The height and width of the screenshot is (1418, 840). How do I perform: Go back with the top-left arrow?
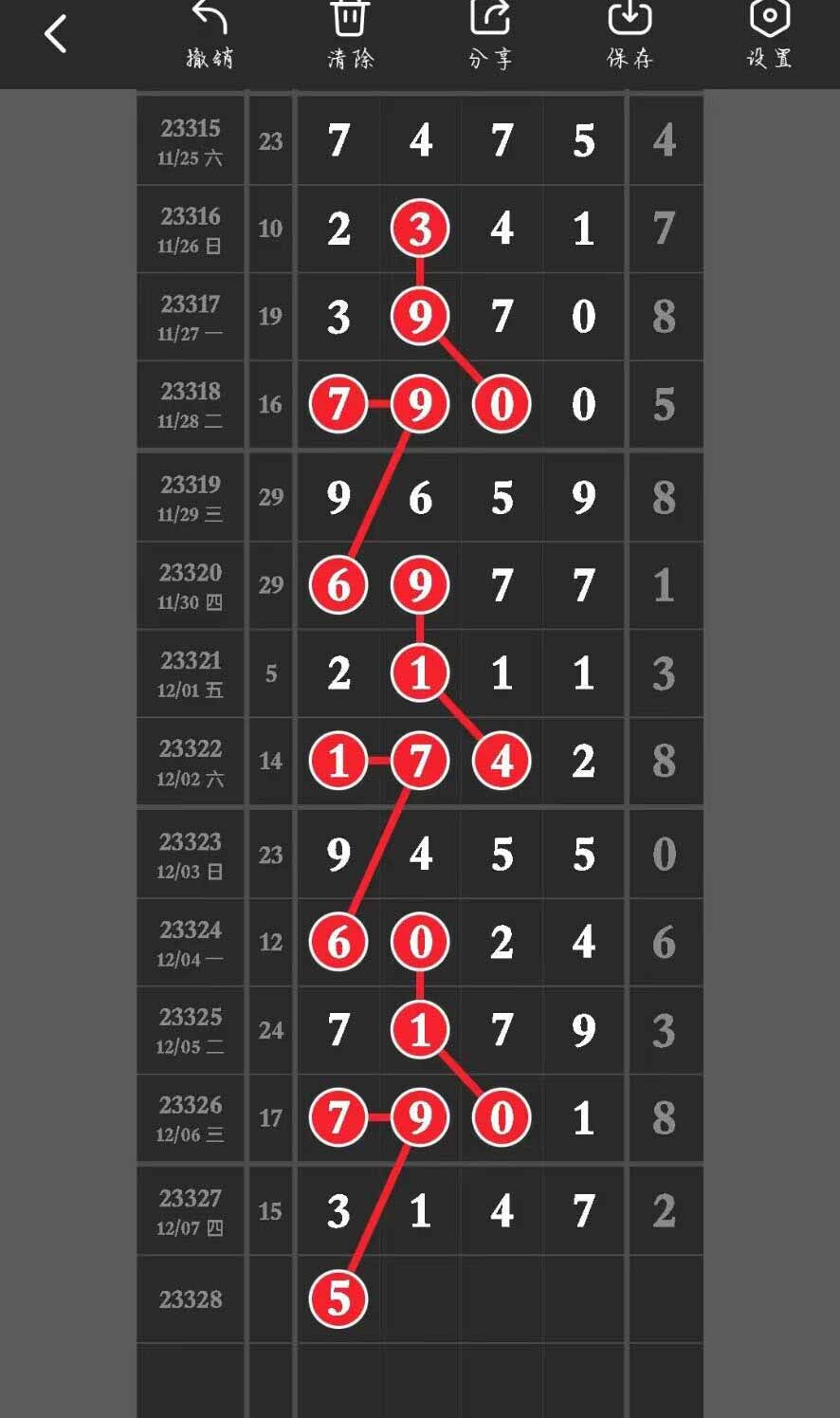click(56, 34)
